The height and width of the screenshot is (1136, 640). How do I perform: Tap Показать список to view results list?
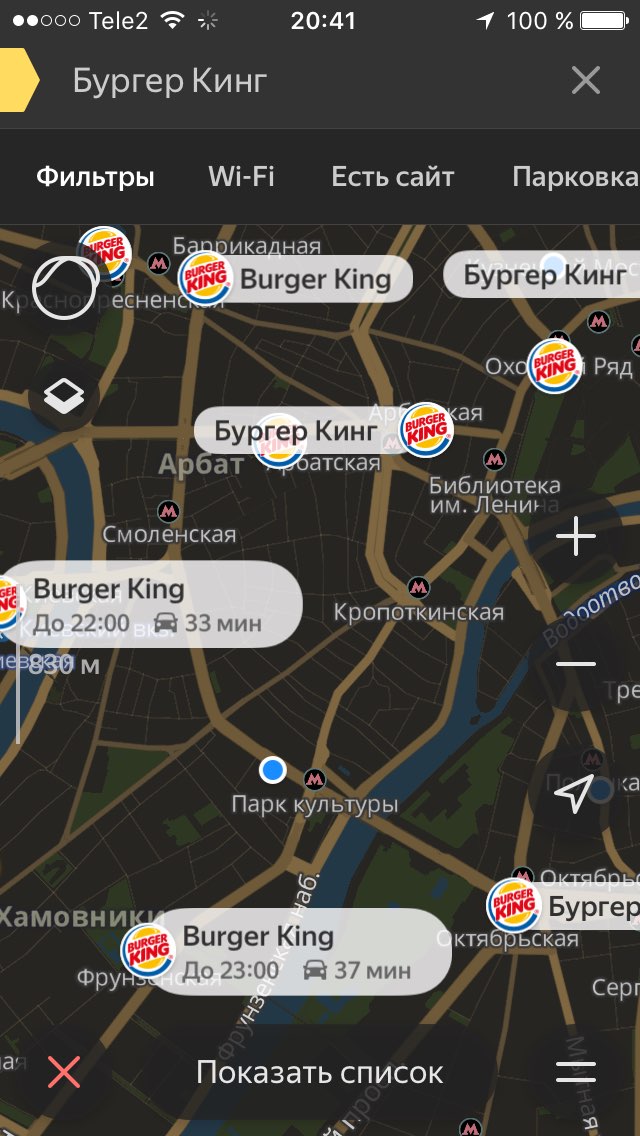[320, 1073]
